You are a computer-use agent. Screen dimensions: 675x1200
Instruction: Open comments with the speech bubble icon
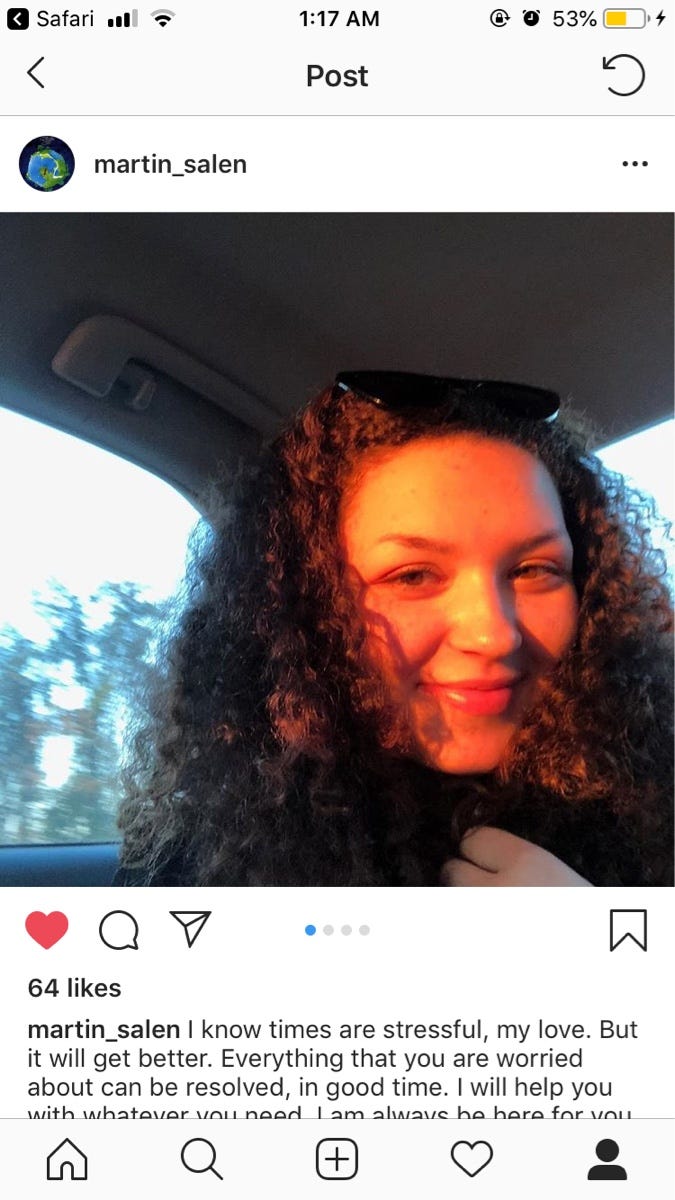[x=118, y=931]
